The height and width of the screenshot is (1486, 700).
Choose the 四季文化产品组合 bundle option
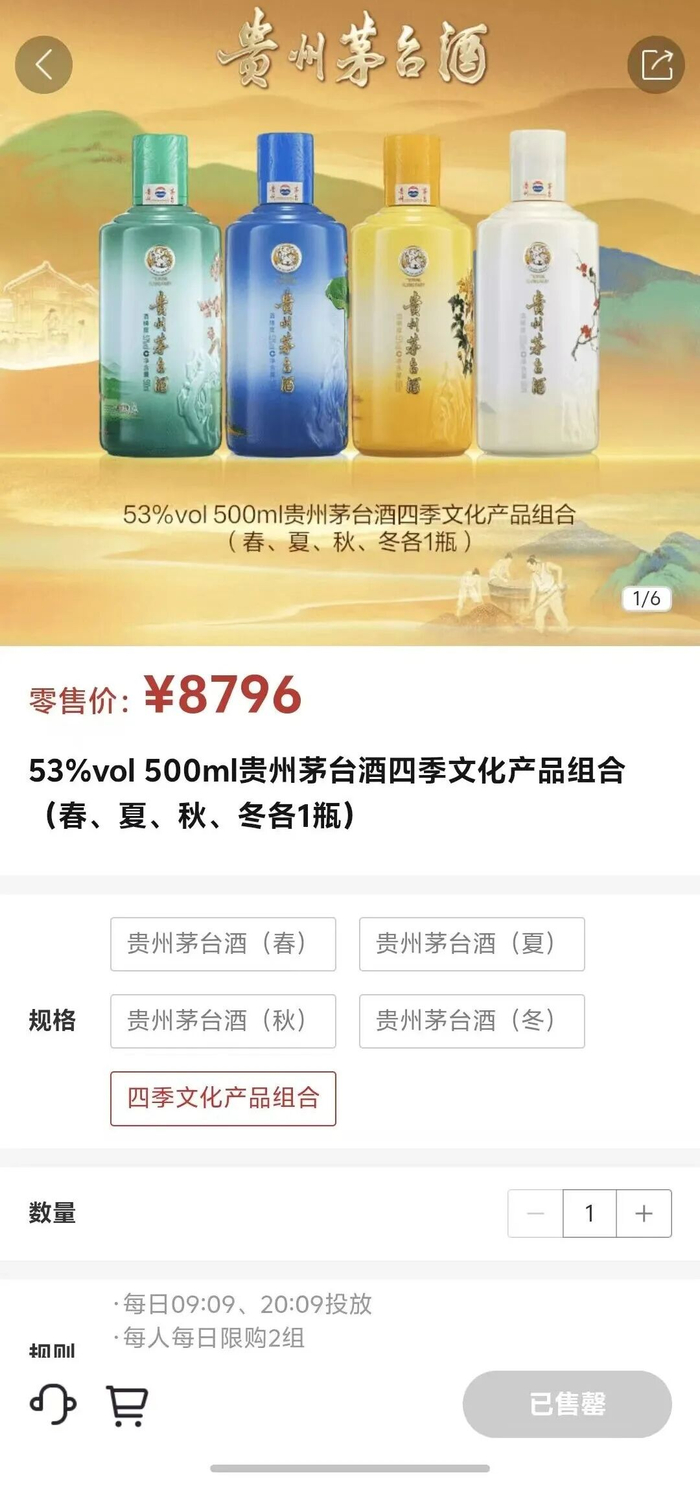(x=223, y=1098)
